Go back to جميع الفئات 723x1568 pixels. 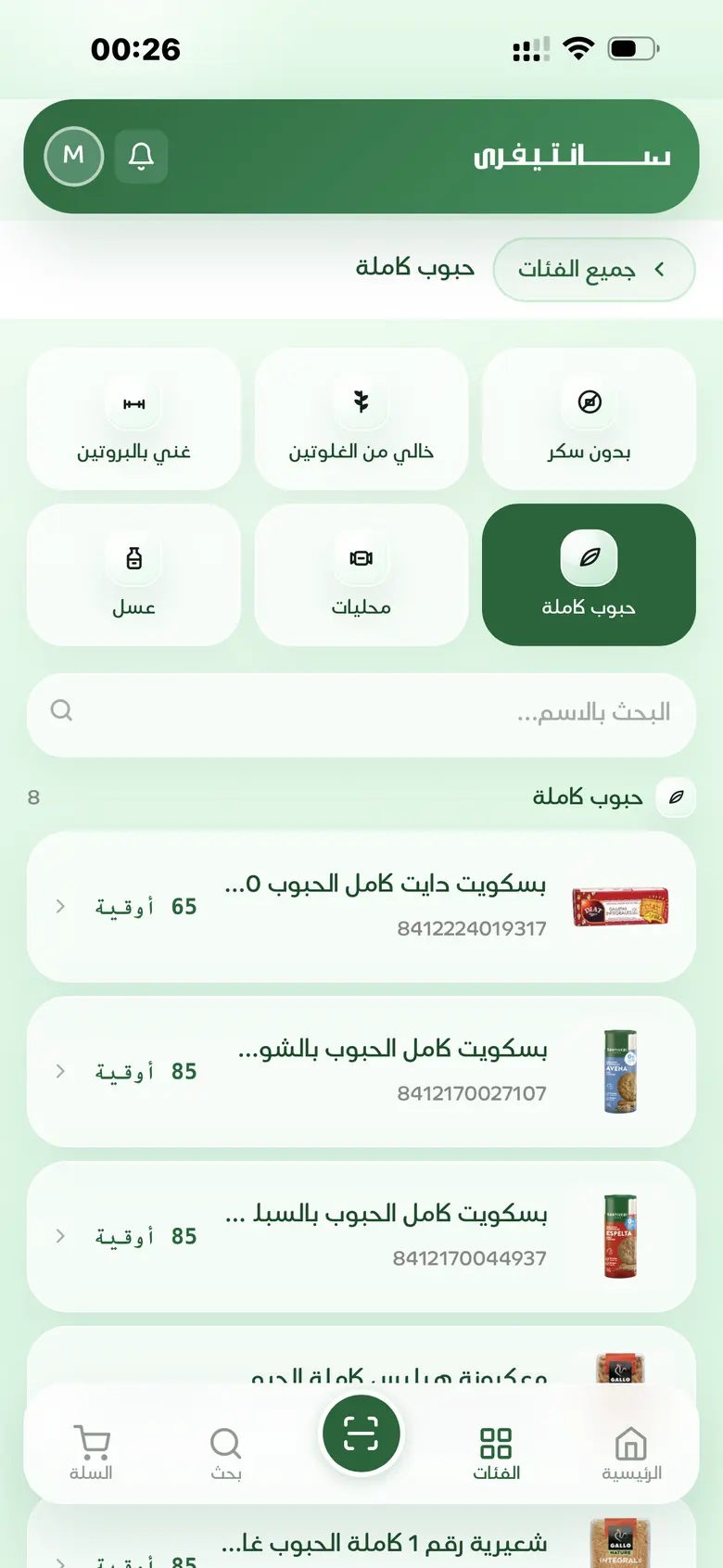594,270
